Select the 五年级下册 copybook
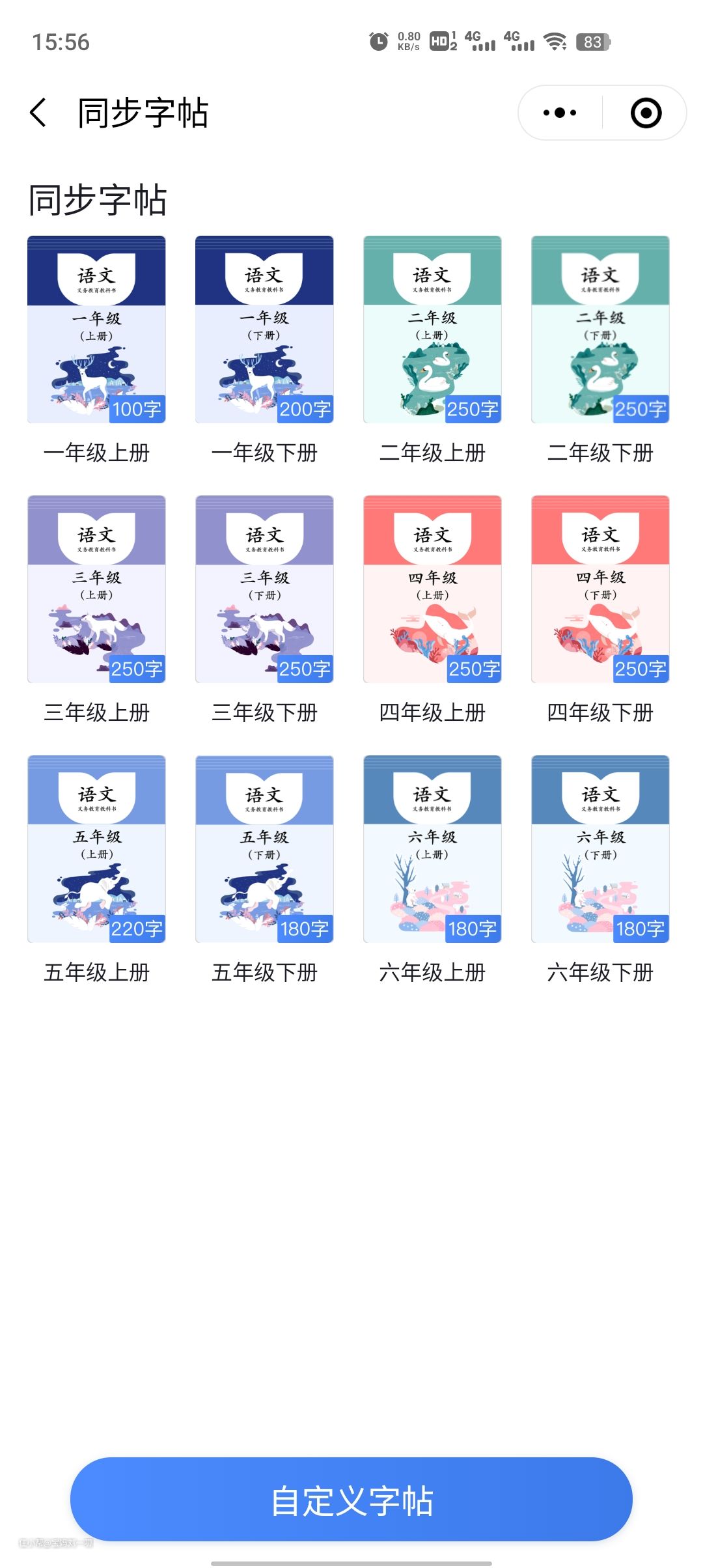Image resolution: width=703 pixels, height=1568 pixels. (x=264, y=849)
